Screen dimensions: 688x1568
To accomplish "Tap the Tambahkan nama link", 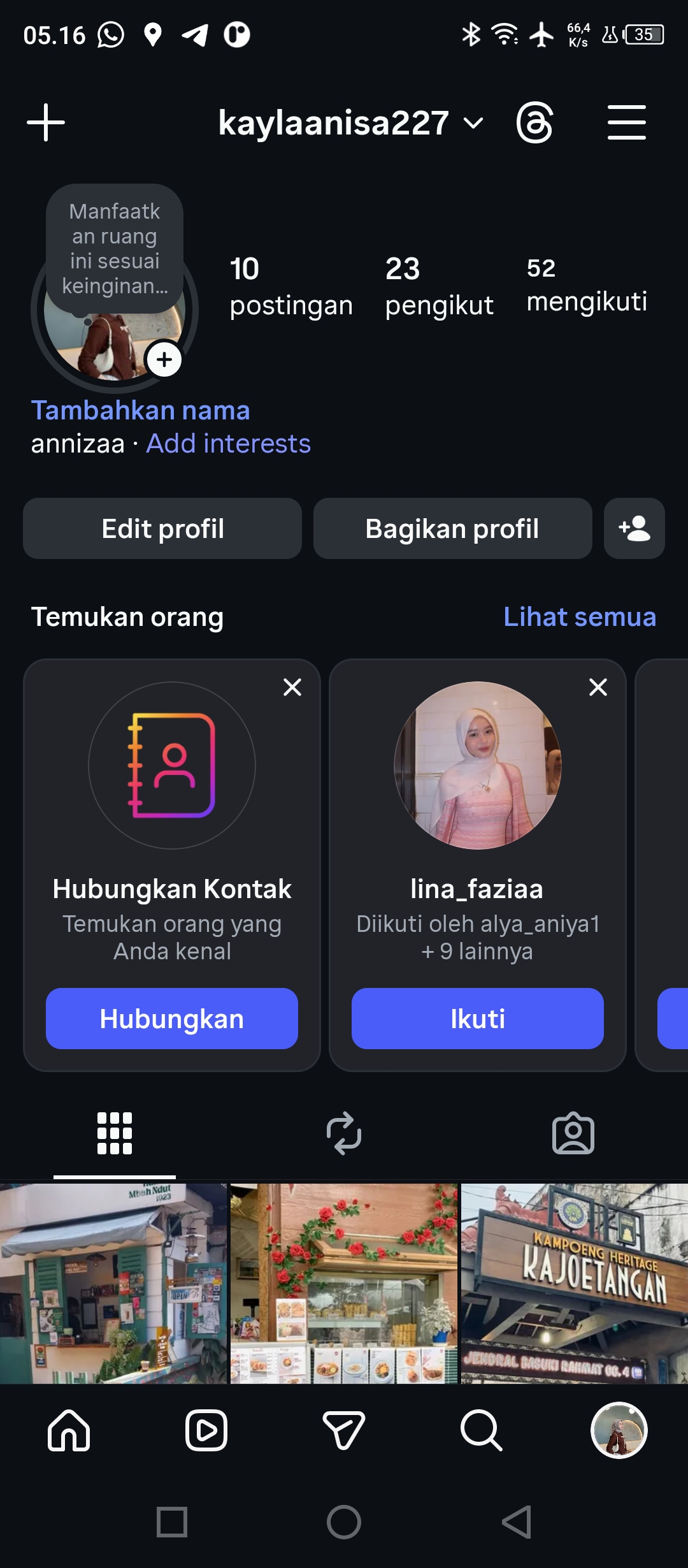I will click(140, 410).
